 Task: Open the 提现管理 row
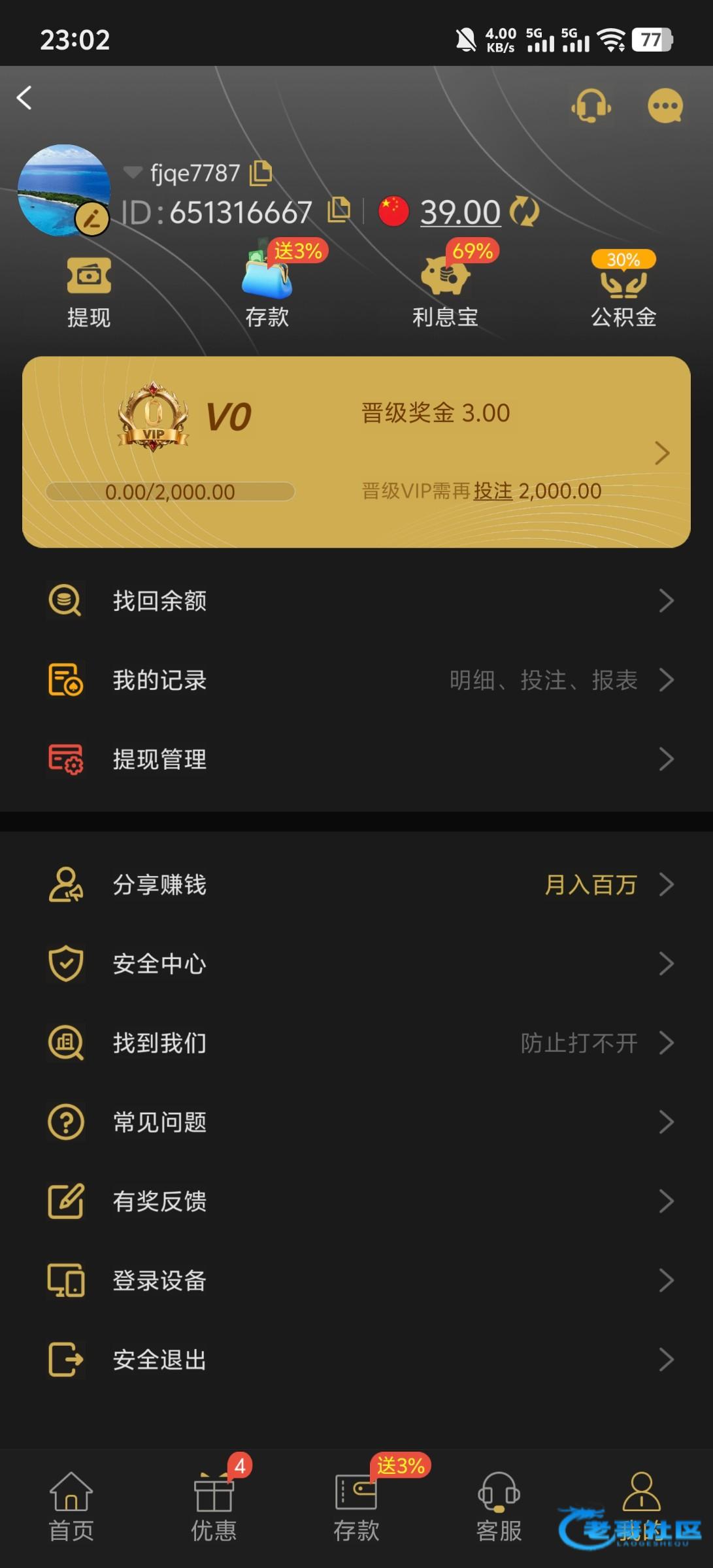(x=356, y=759)
